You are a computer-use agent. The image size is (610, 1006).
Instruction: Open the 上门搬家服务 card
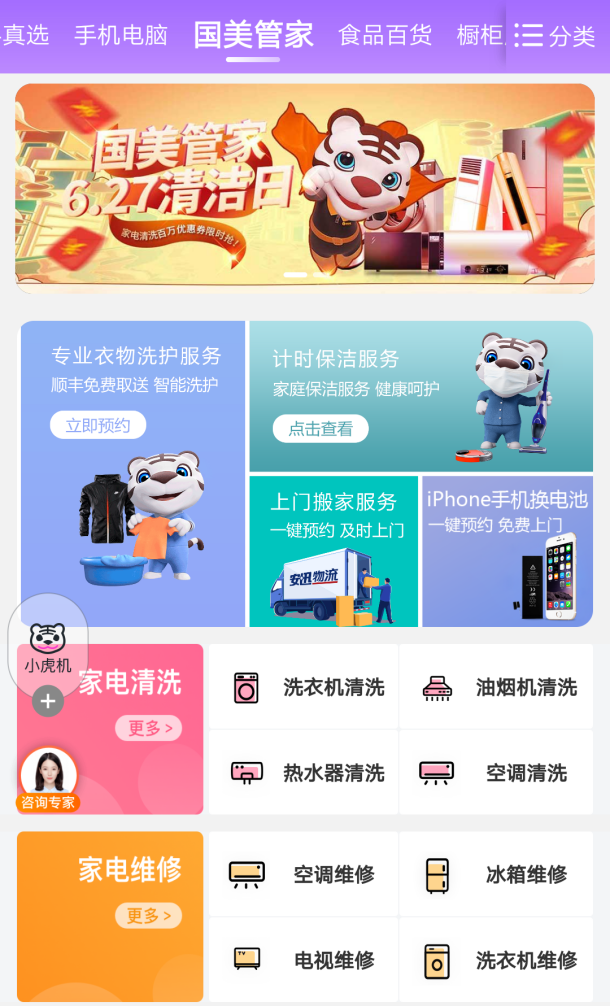333,552
